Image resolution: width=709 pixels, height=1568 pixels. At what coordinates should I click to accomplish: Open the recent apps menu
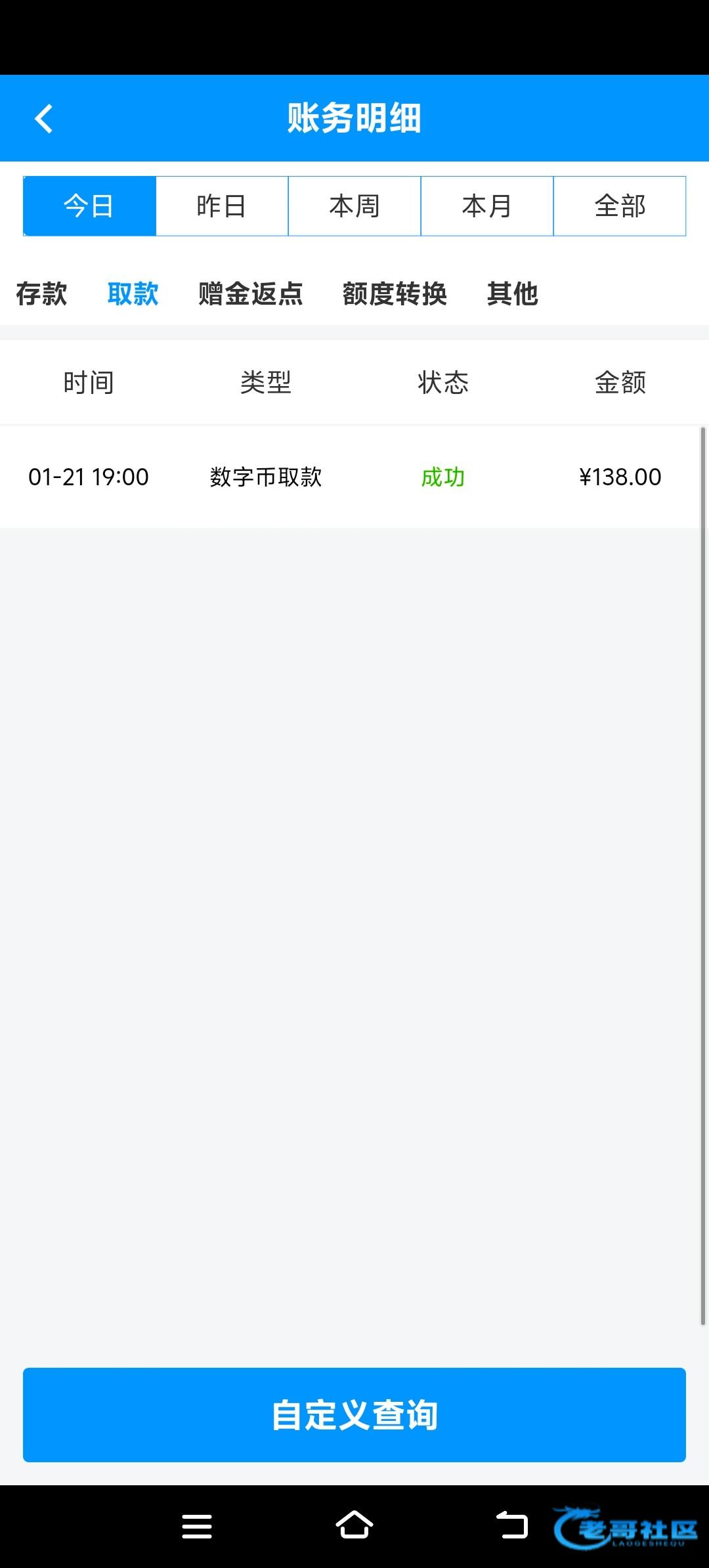(197, 1526)
